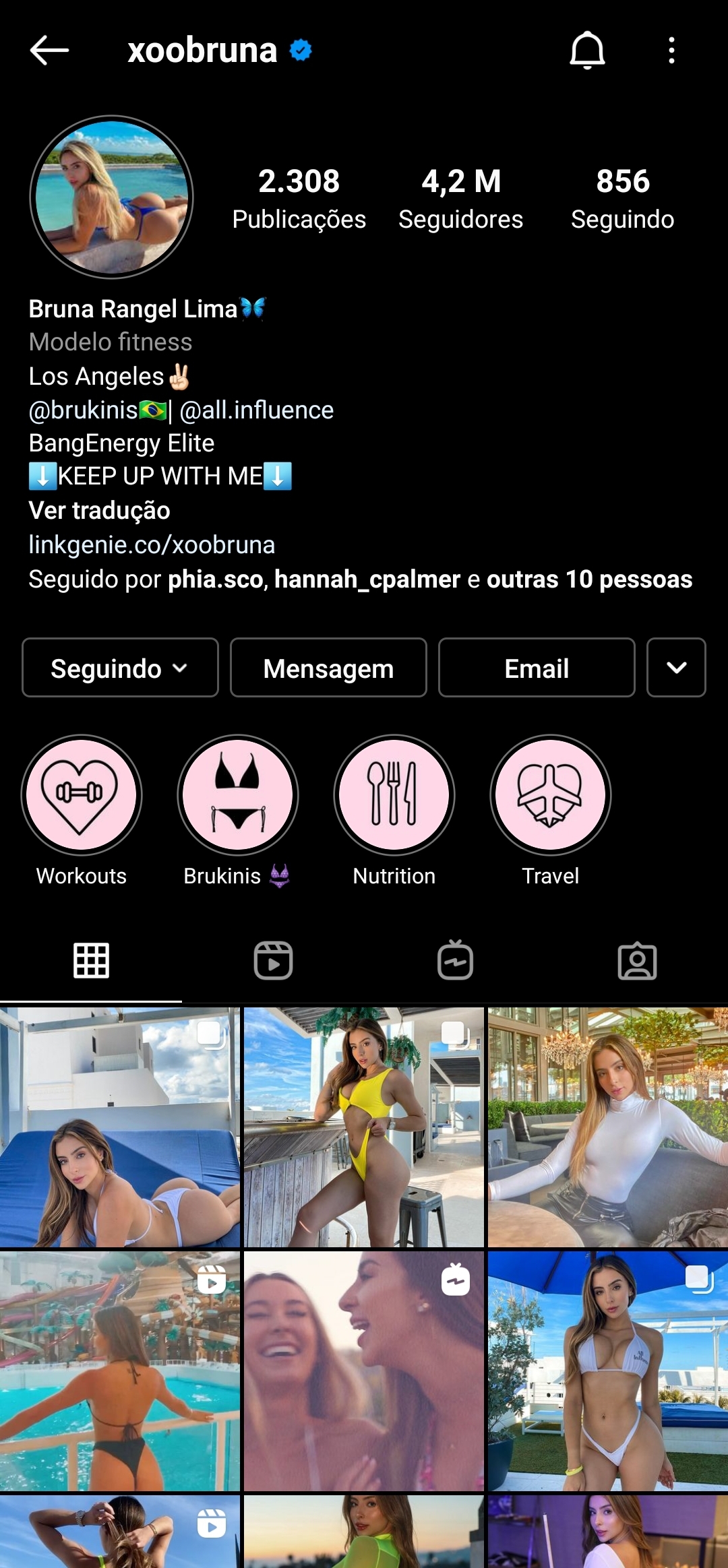Tap Ver tradução to translate bio

point(98,511)
